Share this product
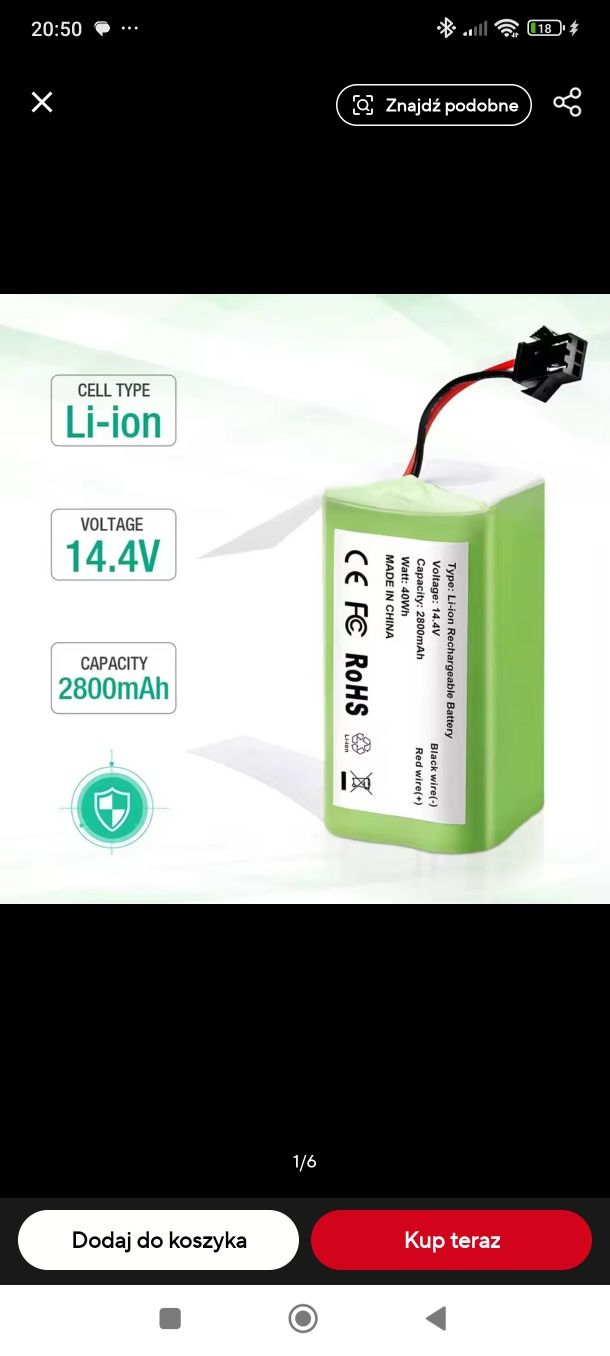610x1356 pixels. 567,102
